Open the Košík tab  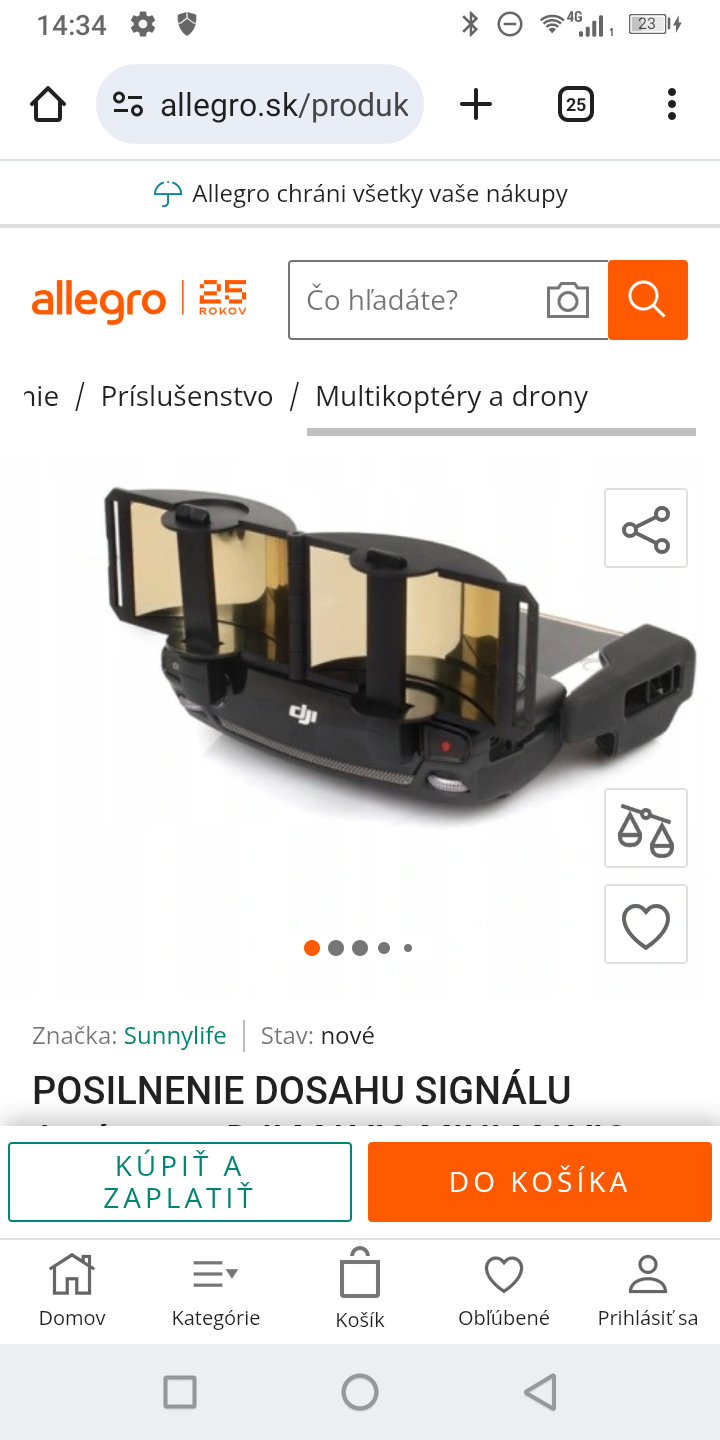[x=360, y=1290]
